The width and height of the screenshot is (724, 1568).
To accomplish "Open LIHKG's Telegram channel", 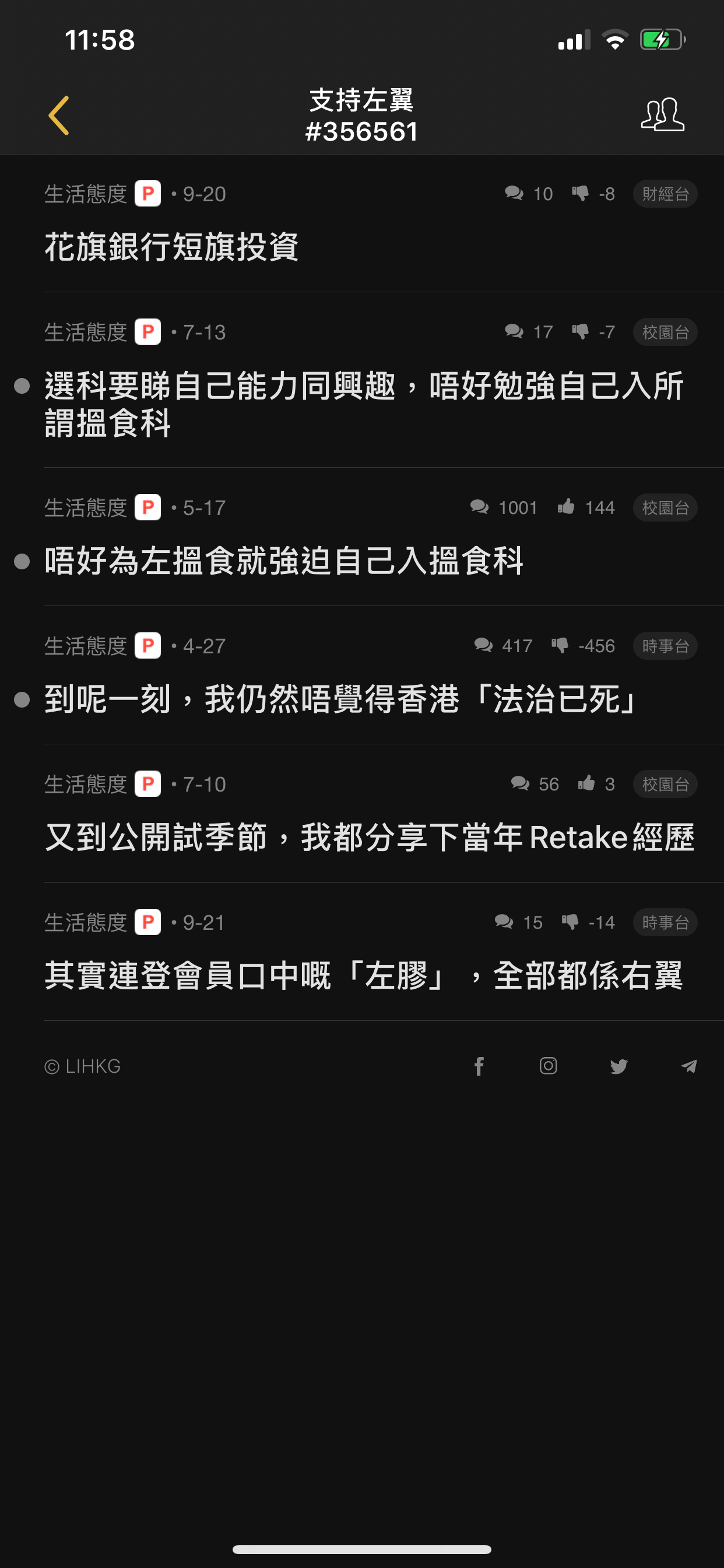I will (688, 1066).
